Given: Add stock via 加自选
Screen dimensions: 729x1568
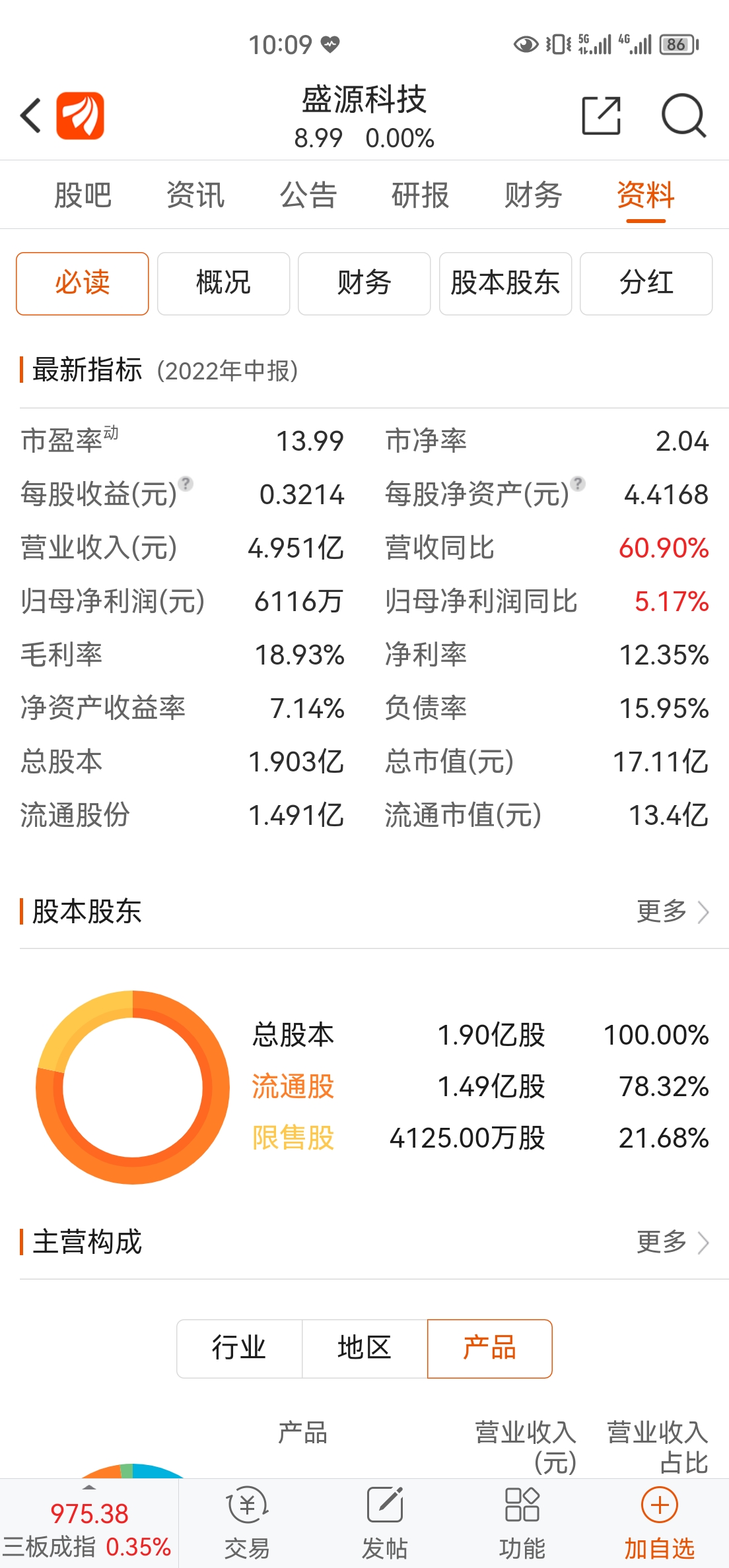Looking at the screenshot, I should coord(660,1523).
